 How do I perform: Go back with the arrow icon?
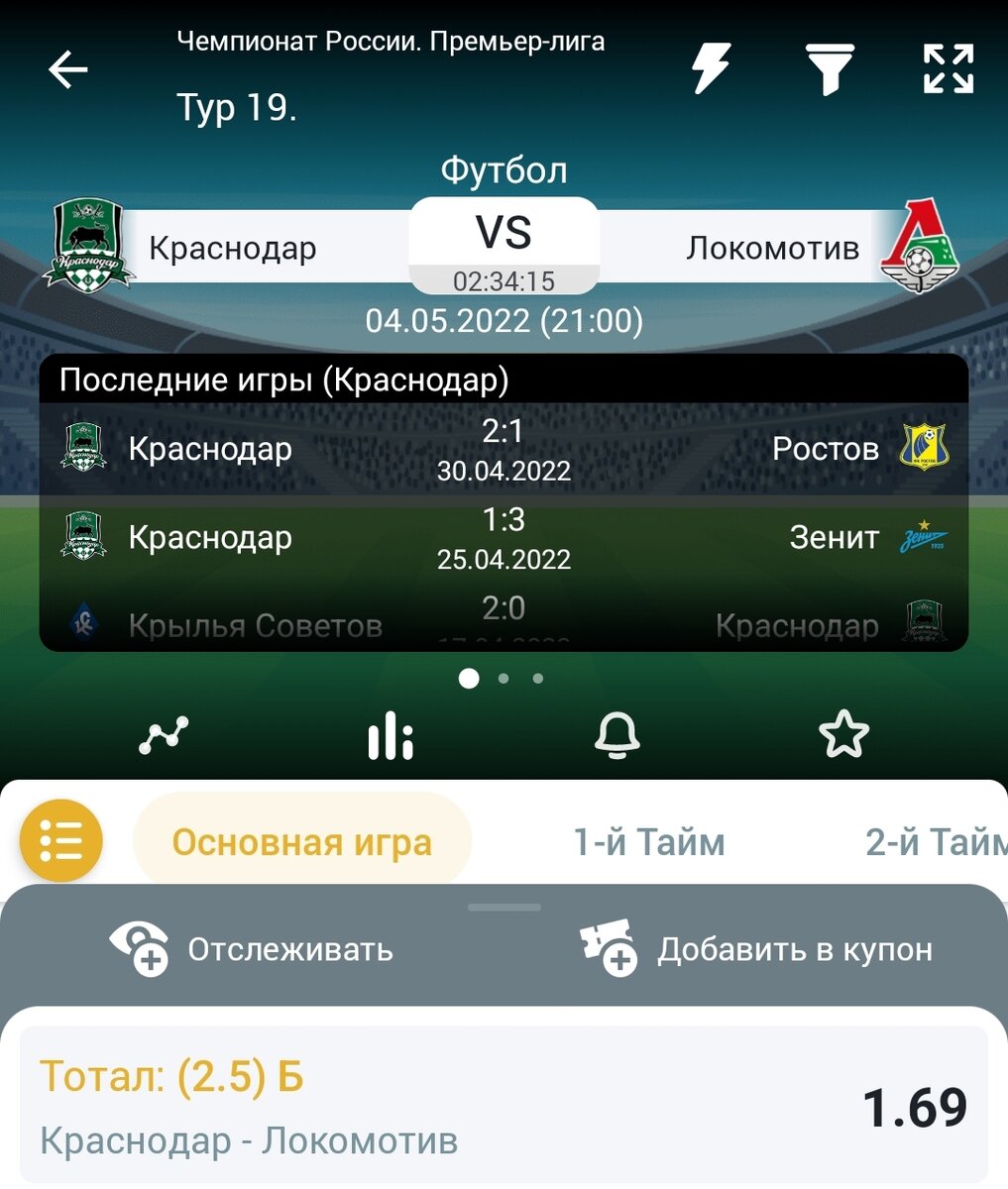click(68, 69)
